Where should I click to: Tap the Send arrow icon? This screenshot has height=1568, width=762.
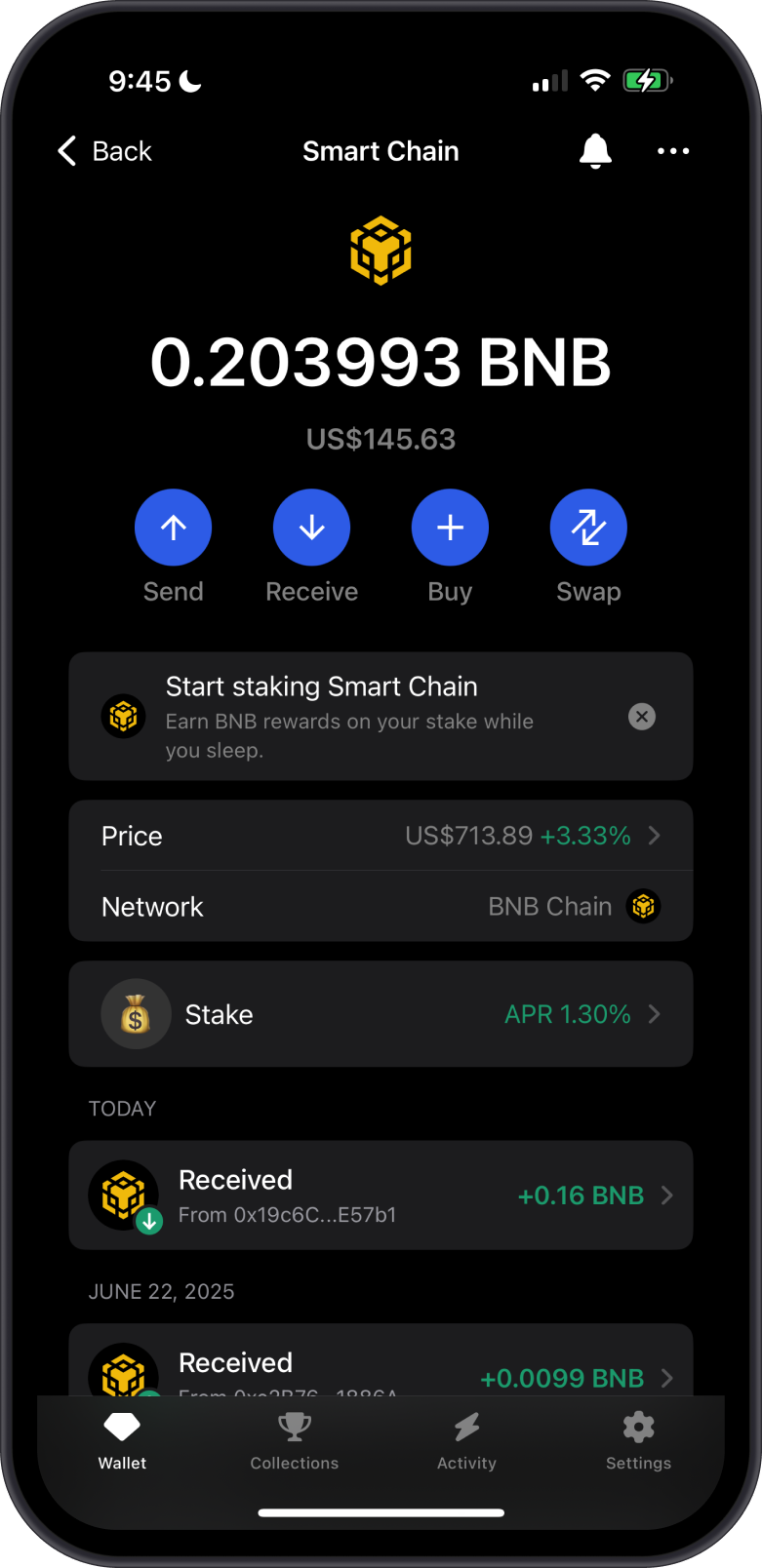tap(173, 527)
